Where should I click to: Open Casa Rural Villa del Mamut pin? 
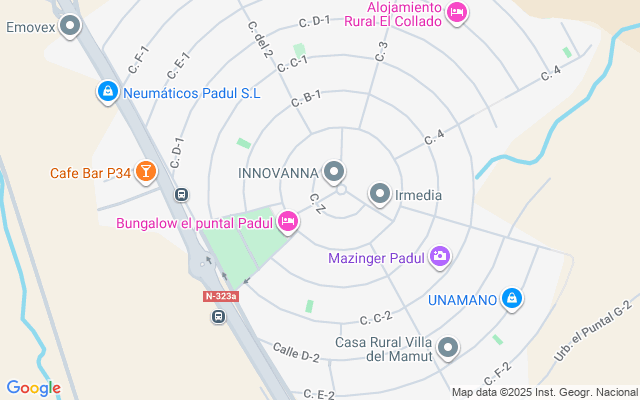click(449, 348)
